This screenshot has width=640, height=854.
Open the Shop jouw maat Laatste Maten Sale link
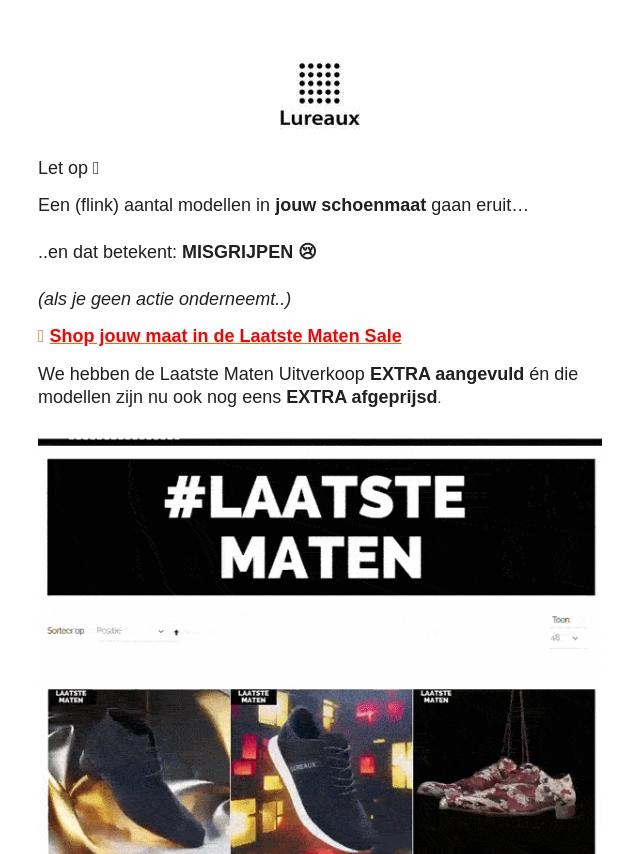[225, 336]
